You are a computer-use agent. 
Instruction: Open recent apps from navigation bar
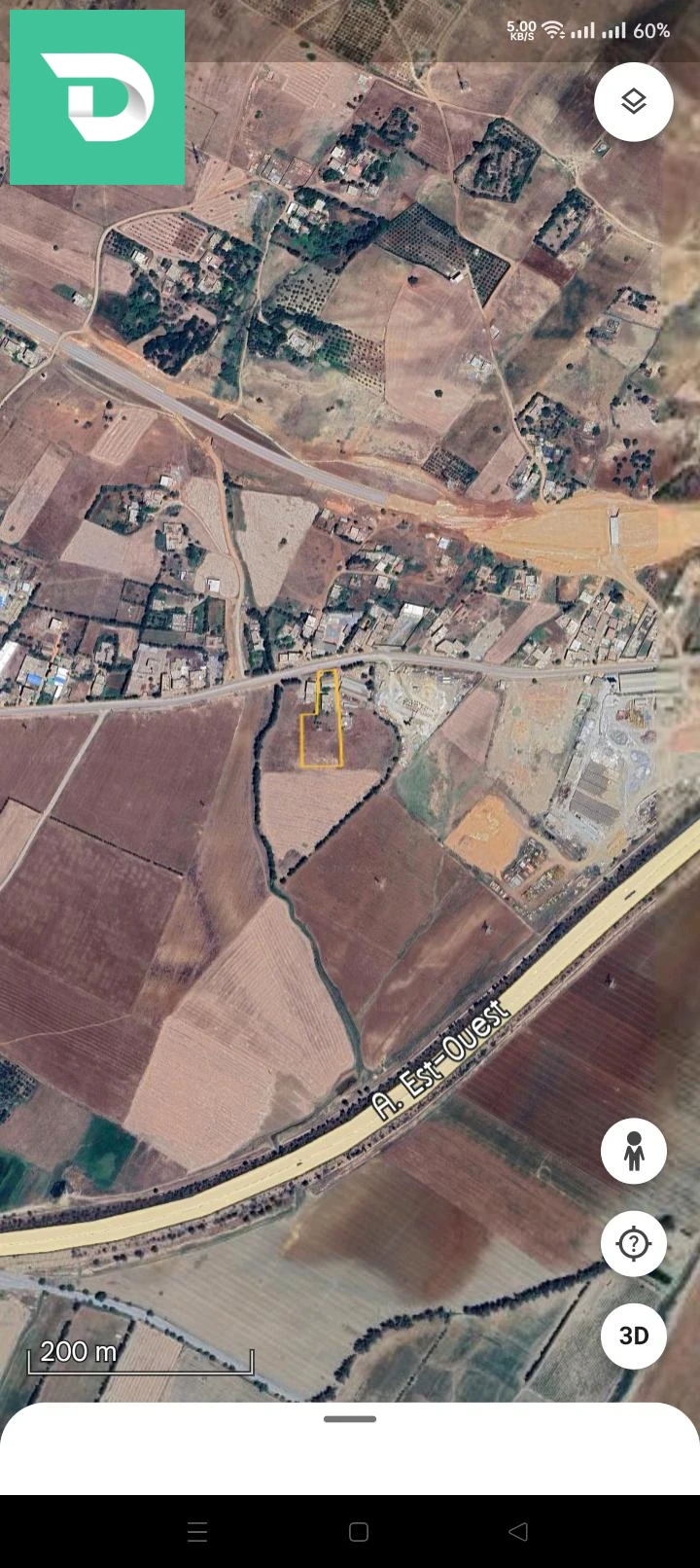(197, 1532)
